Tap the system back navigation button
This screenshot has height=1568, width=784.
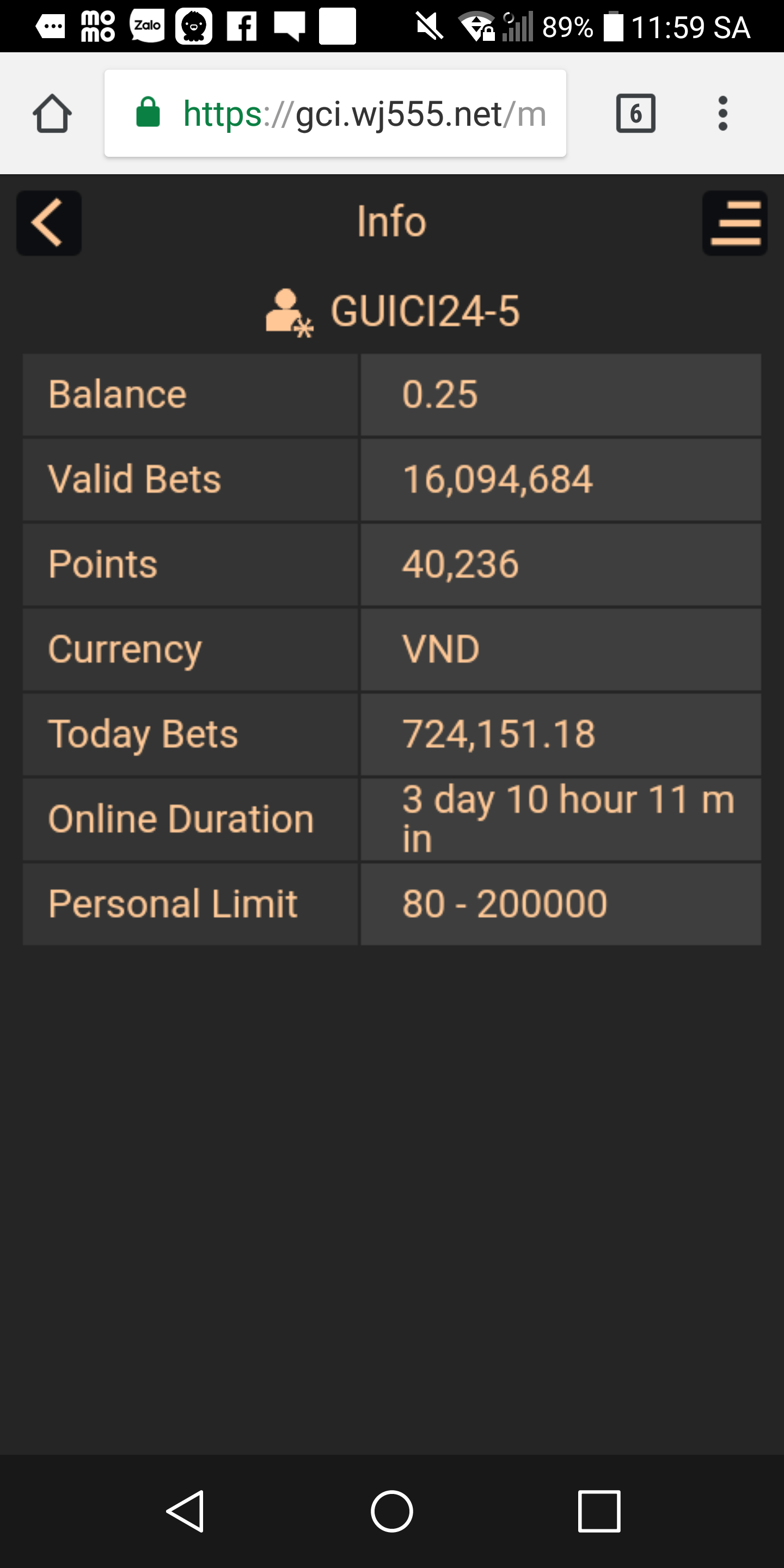(186, 1511)
